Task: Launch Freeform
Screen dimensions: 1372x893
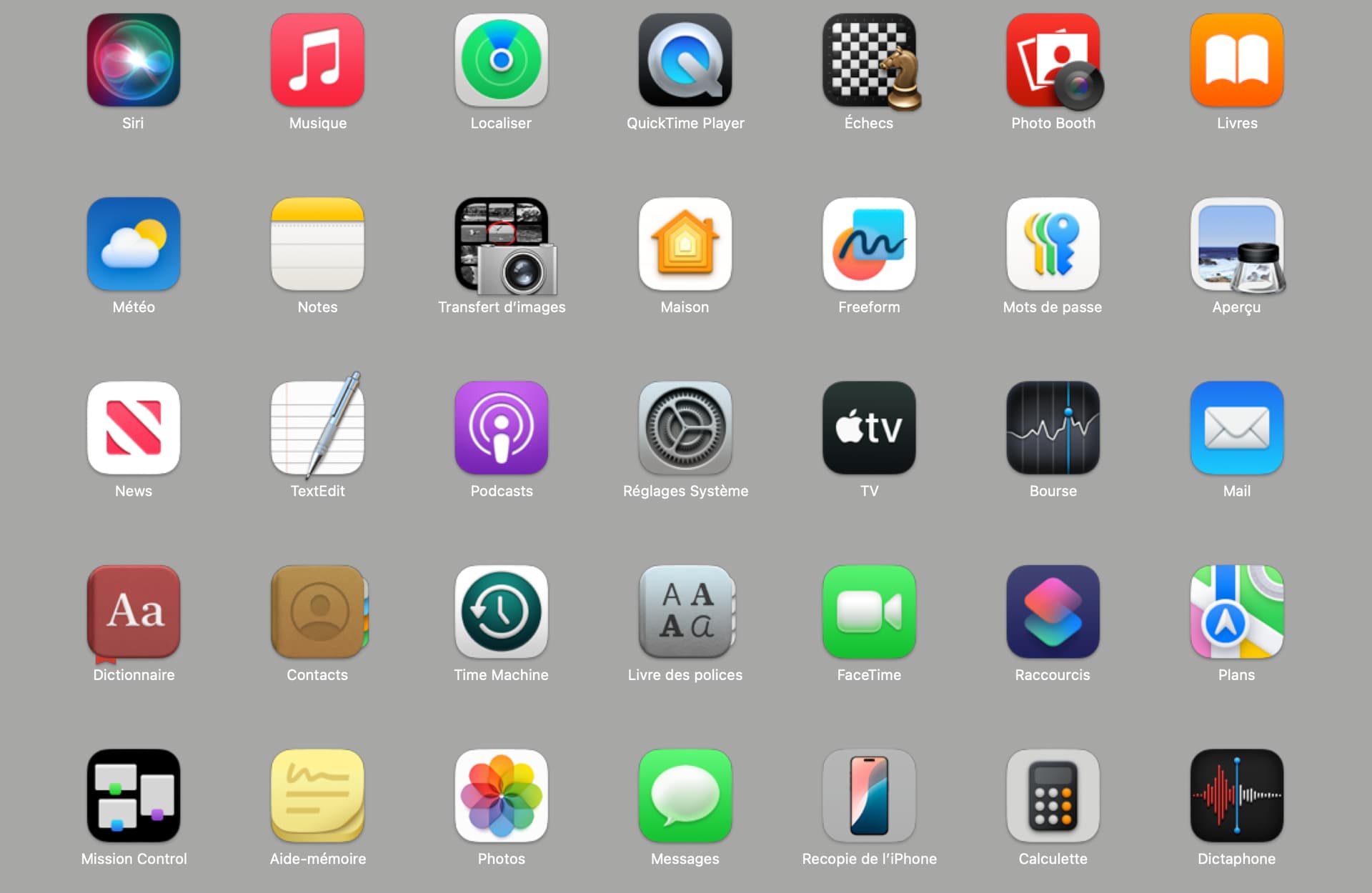Action: [x=869, y=244]
